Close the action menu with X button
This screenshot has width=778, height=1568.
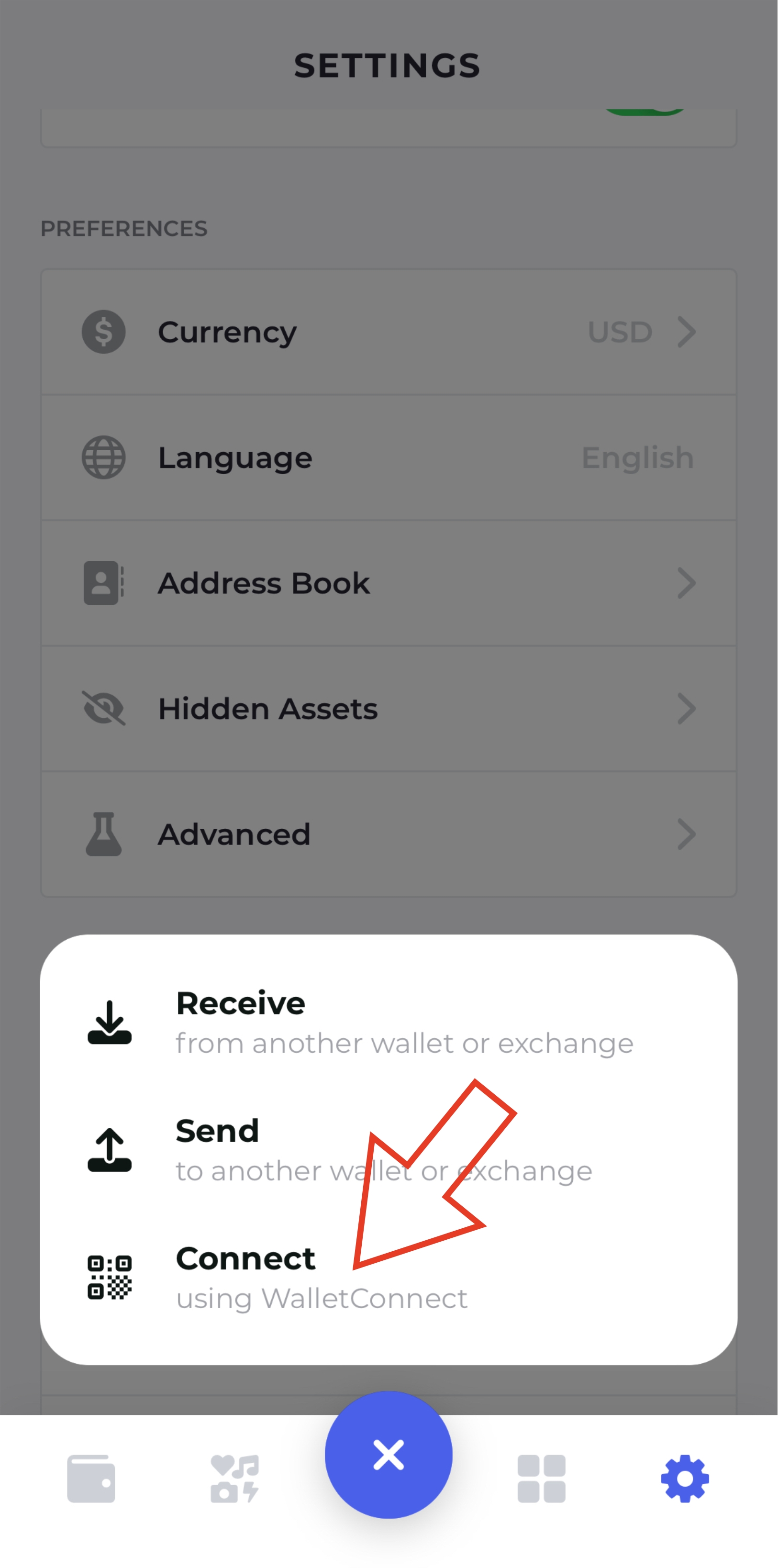pyautogui.click(x=389, y=1456)
